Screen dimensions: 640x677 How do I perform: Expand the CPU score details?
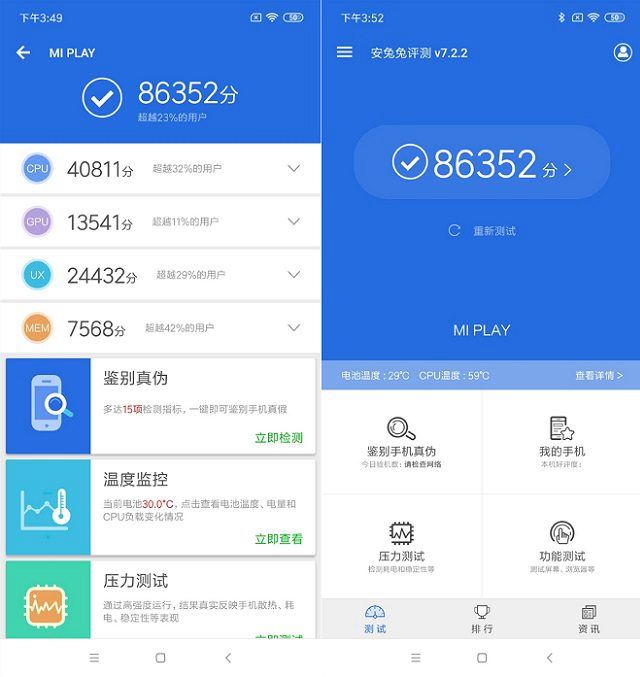[x=293, y=169]
